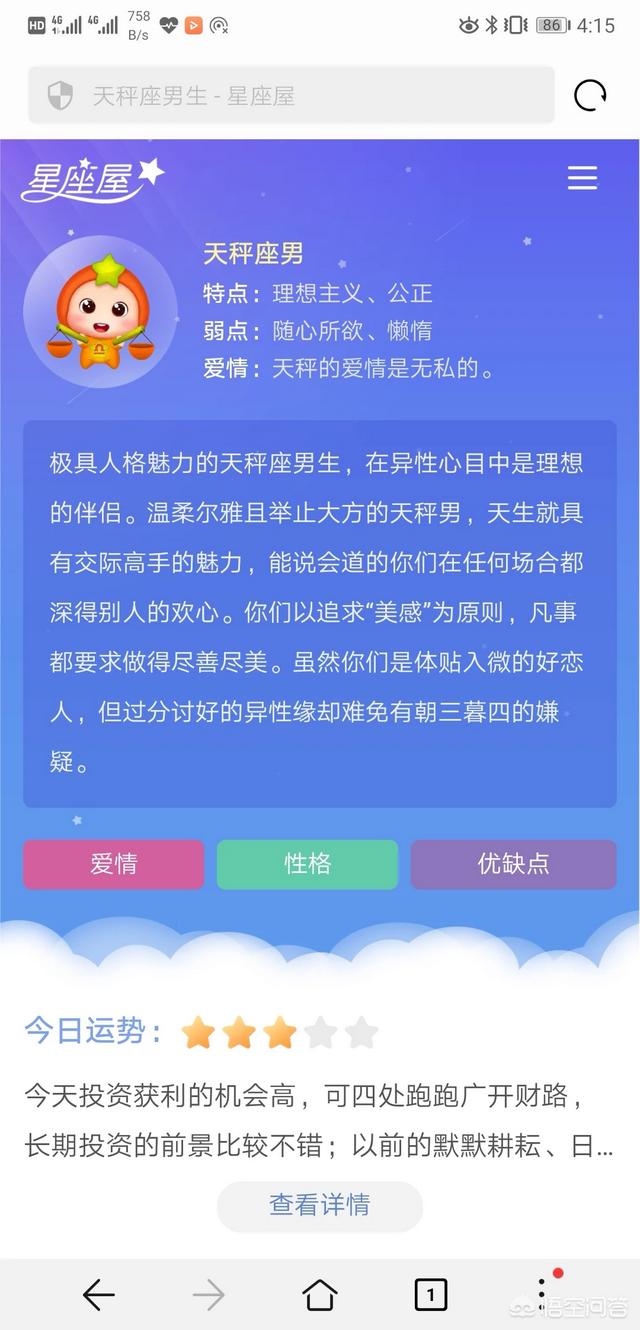640x1330 pixels.
Task: Open the 爱情 section
Action: pyautogui.click(x=113, y=864)
